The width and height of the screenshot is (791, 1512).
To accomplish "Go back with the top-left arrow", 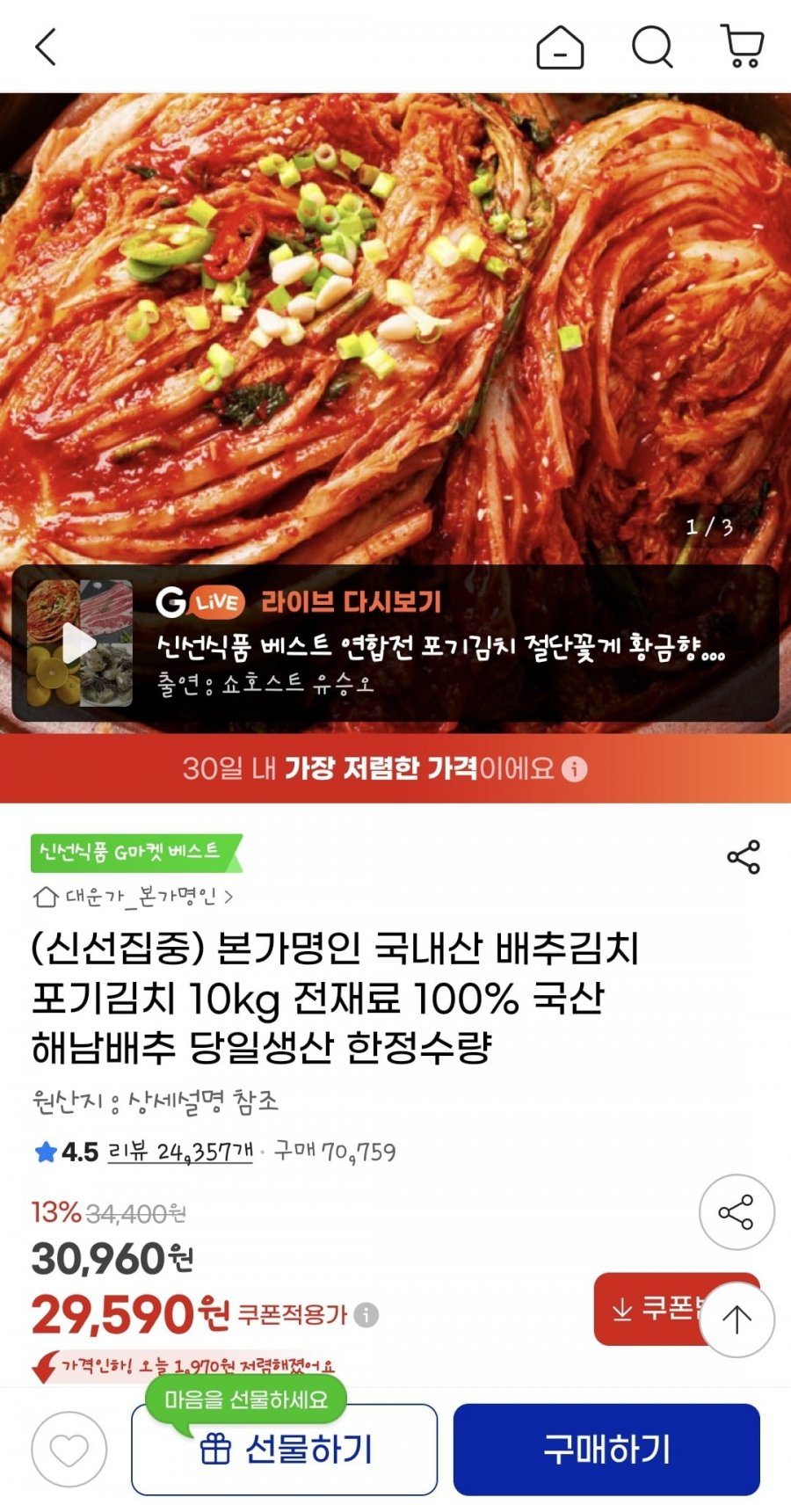I will point(46,47).
